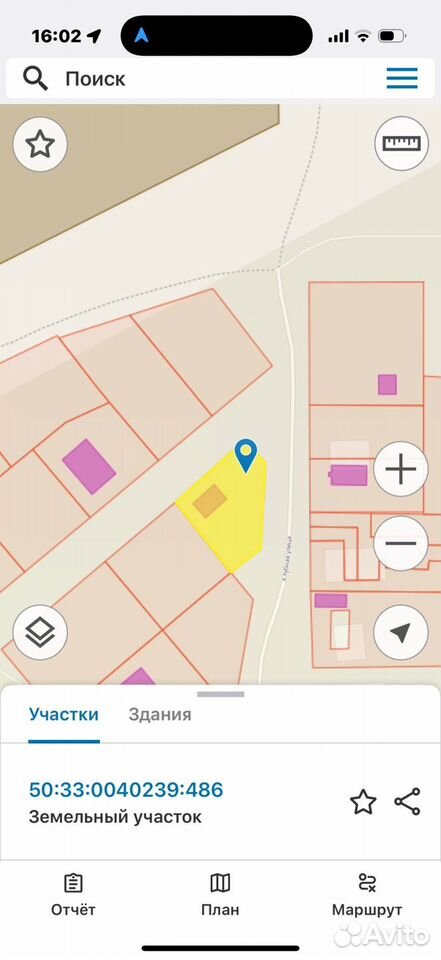Zoom out with the minus button
The image size is (441, 960).
[x=401, y=543]
